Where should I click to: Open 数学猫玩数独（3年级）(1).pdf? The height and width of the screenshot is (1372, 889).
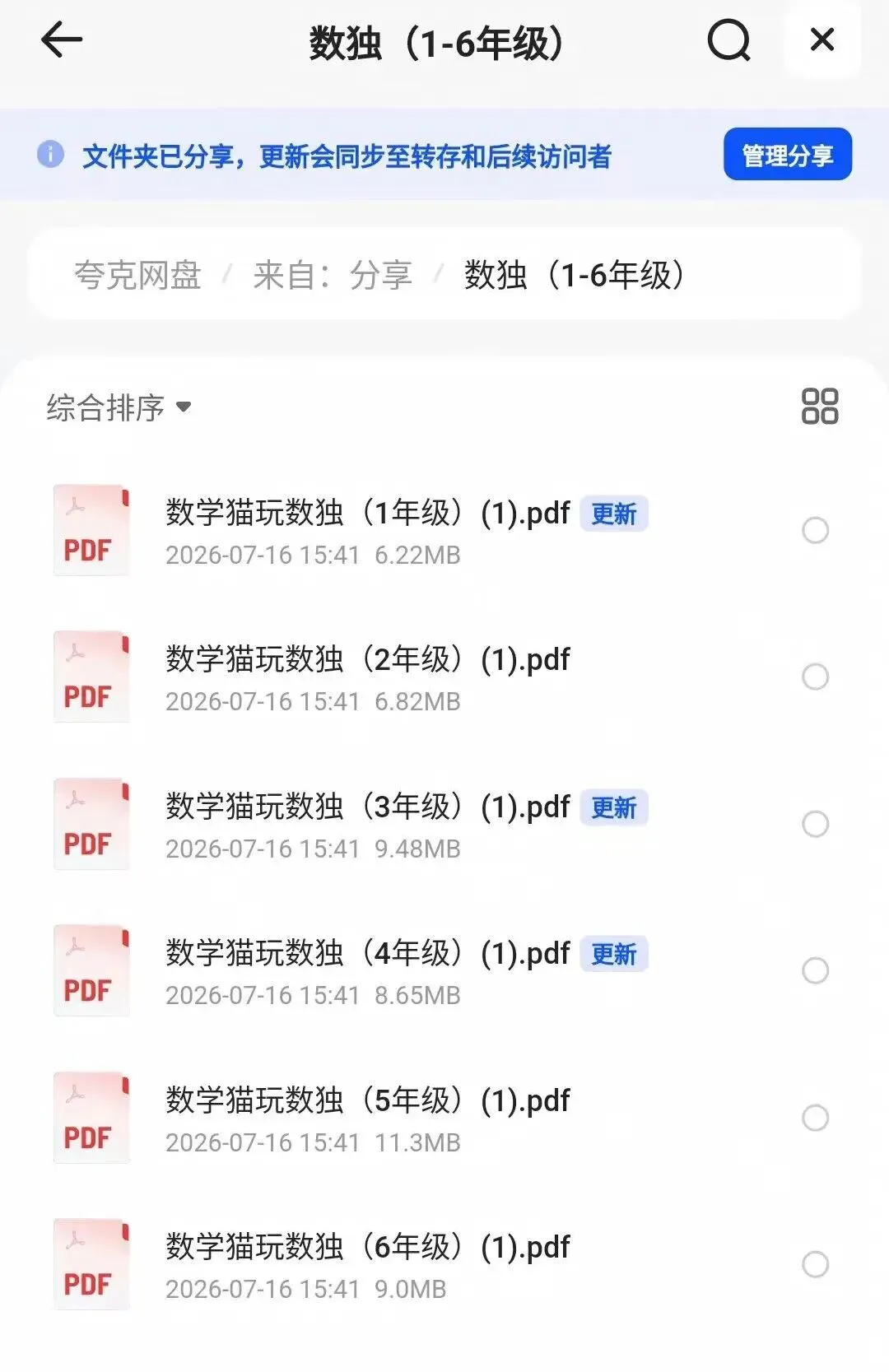pyautogui.click(x=367, y=807)
